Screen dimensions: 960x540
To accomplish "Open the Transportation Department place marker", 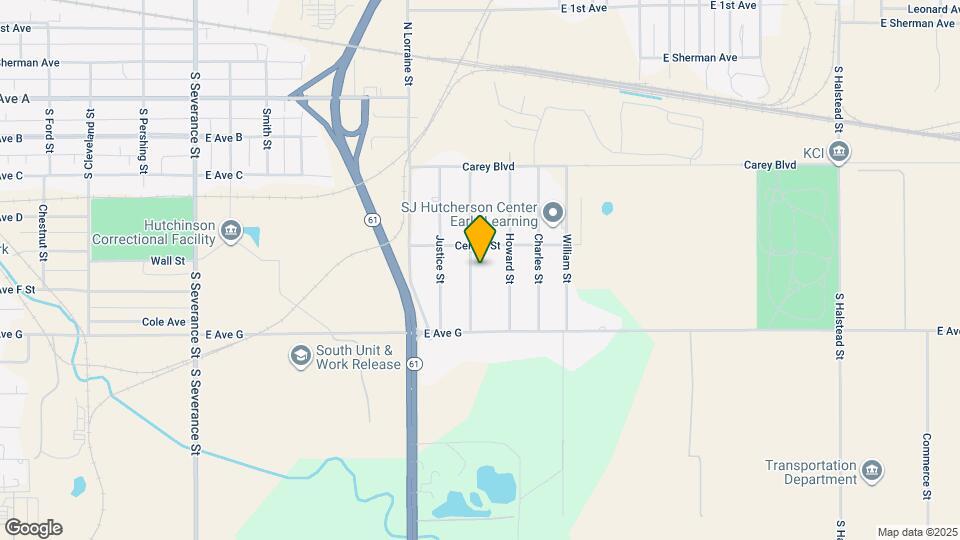I will click(x=872, y=471).
